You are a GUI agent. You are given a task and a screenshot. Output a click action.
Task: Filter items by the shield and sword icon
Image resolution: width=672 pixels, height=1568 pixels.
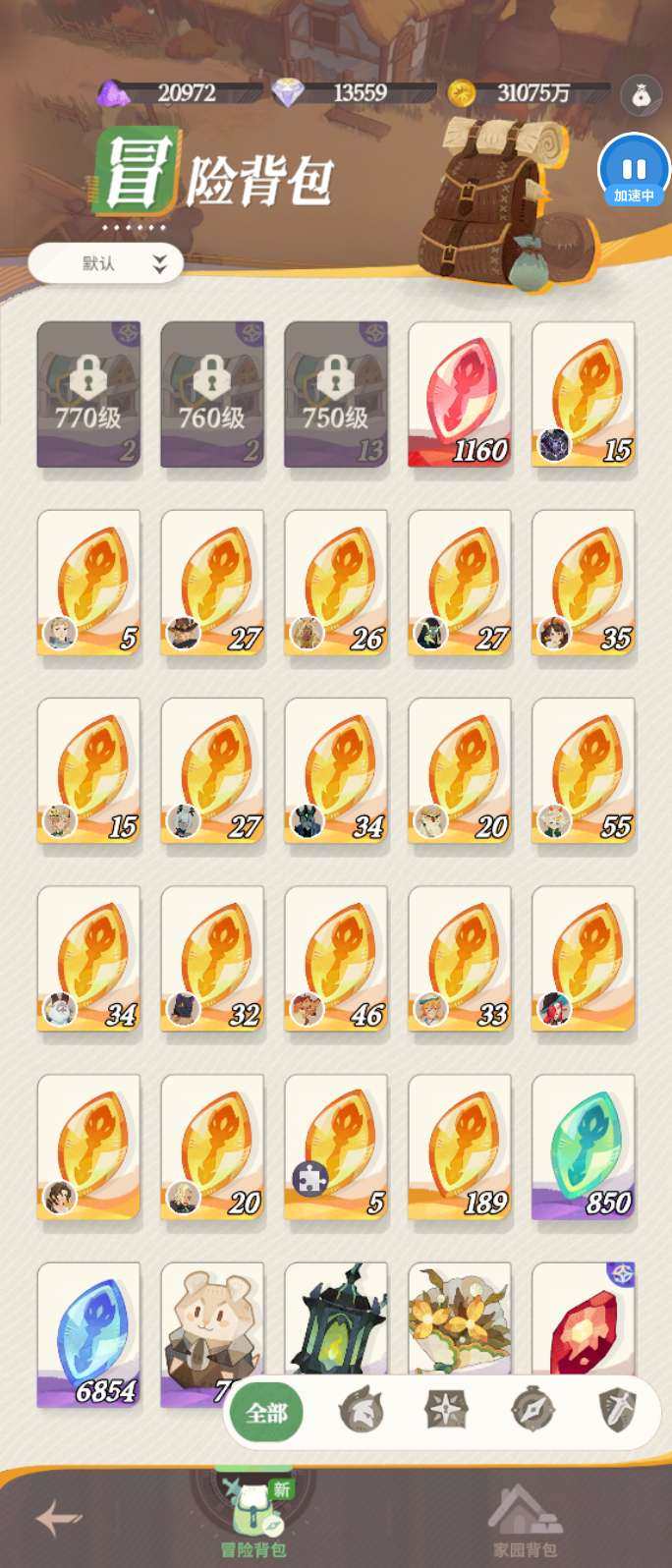click(617, 1412)
